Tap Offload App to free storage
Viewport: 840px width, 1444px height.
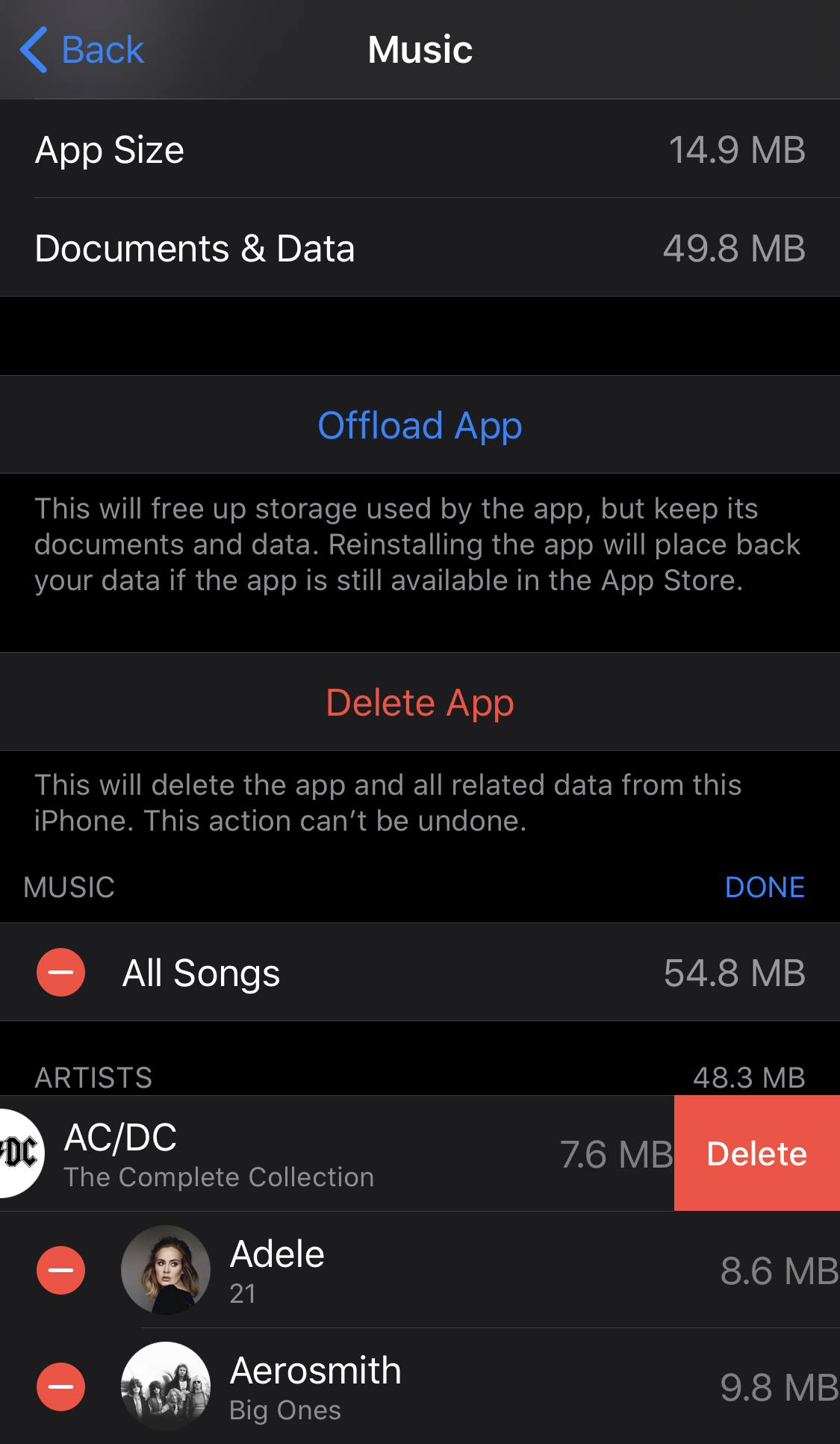pos(420,424)
